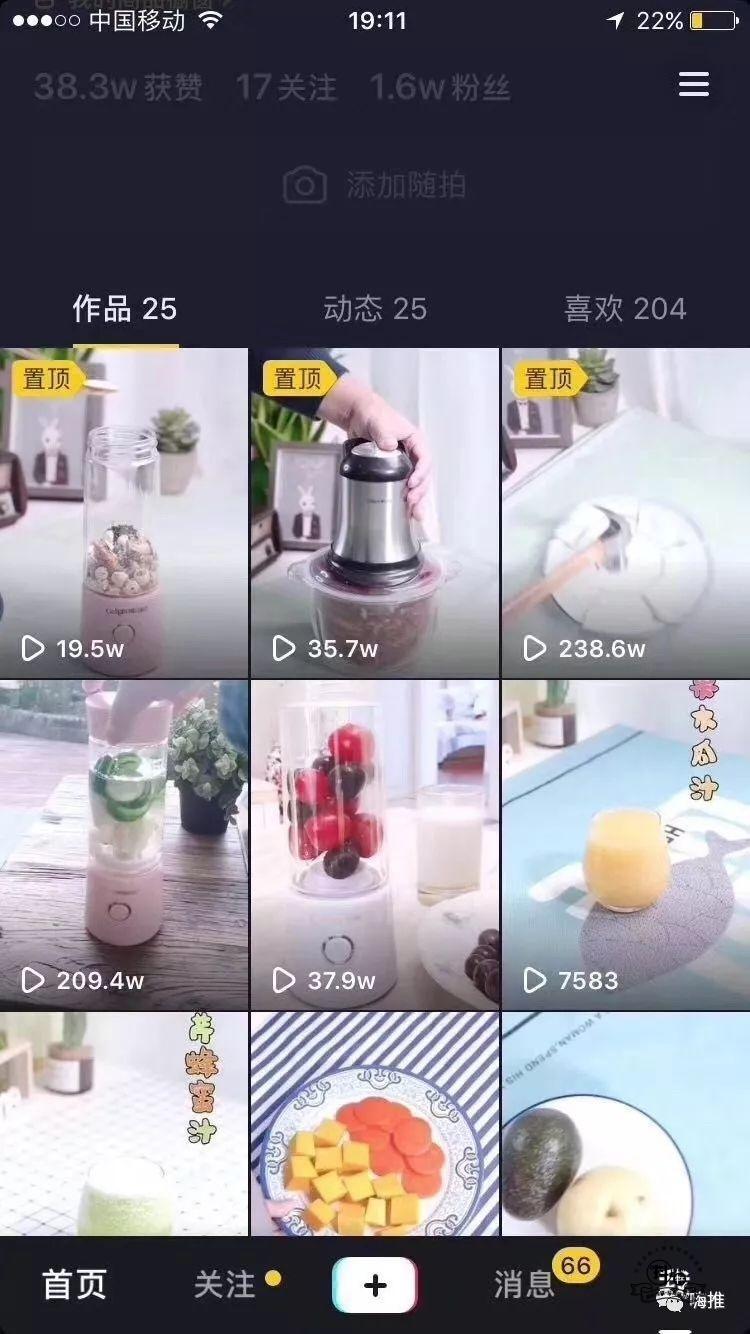
Task: View the 17 关注 following list
Action: pyautogui.click(x=286, y=88)
